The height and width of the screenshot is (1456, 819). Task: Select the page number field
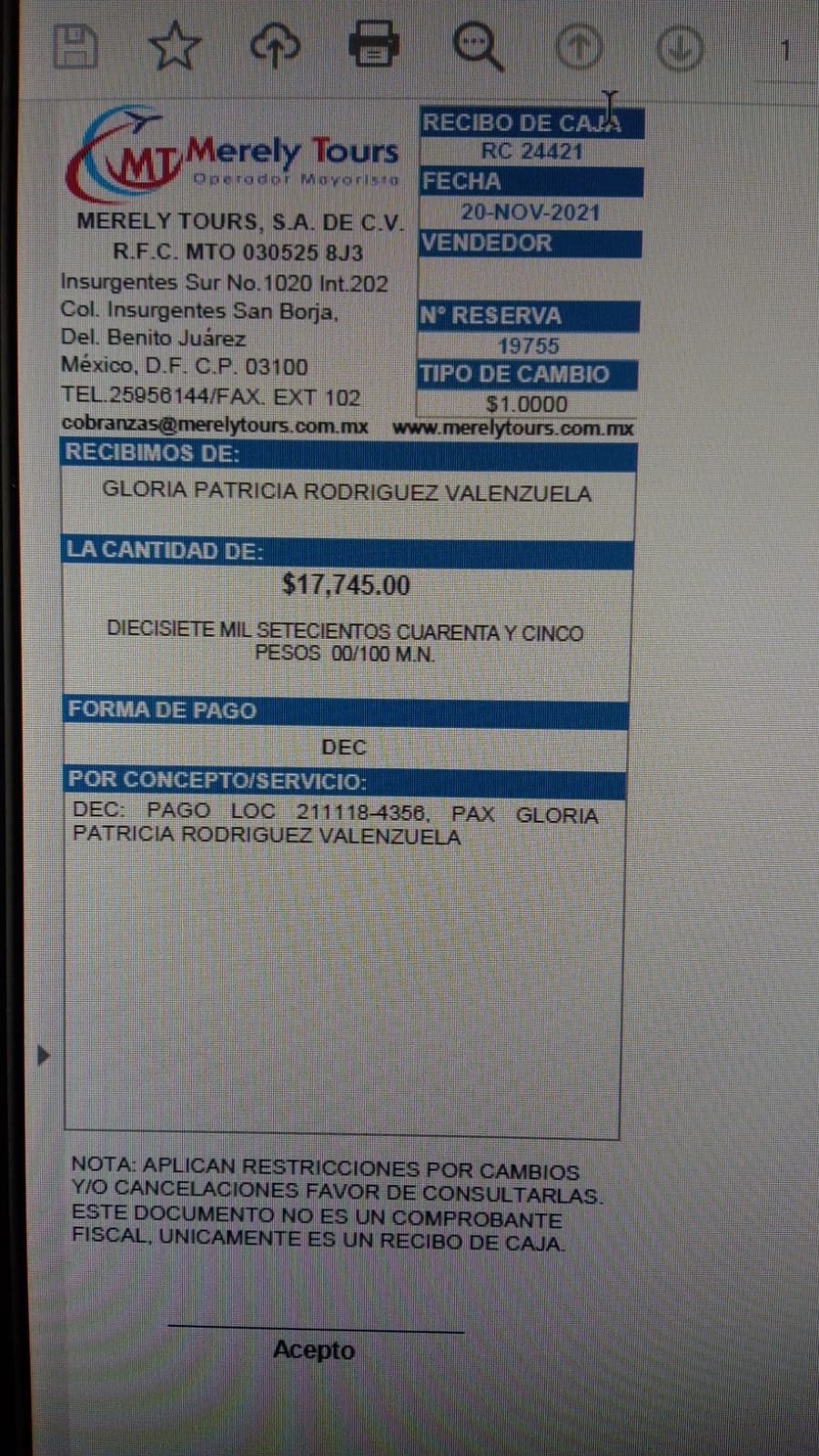(x=786, y=52)
